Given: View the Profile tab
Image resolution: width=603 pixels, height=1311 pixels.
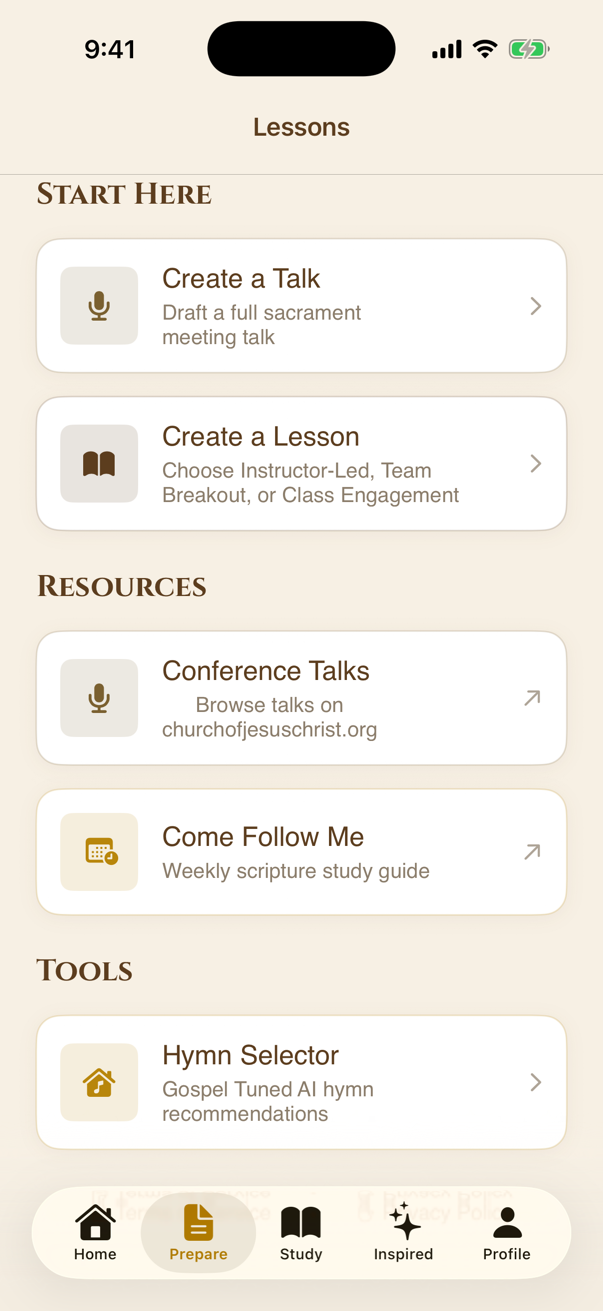Looking at the screenshot, I should [x=507, y=1232].
